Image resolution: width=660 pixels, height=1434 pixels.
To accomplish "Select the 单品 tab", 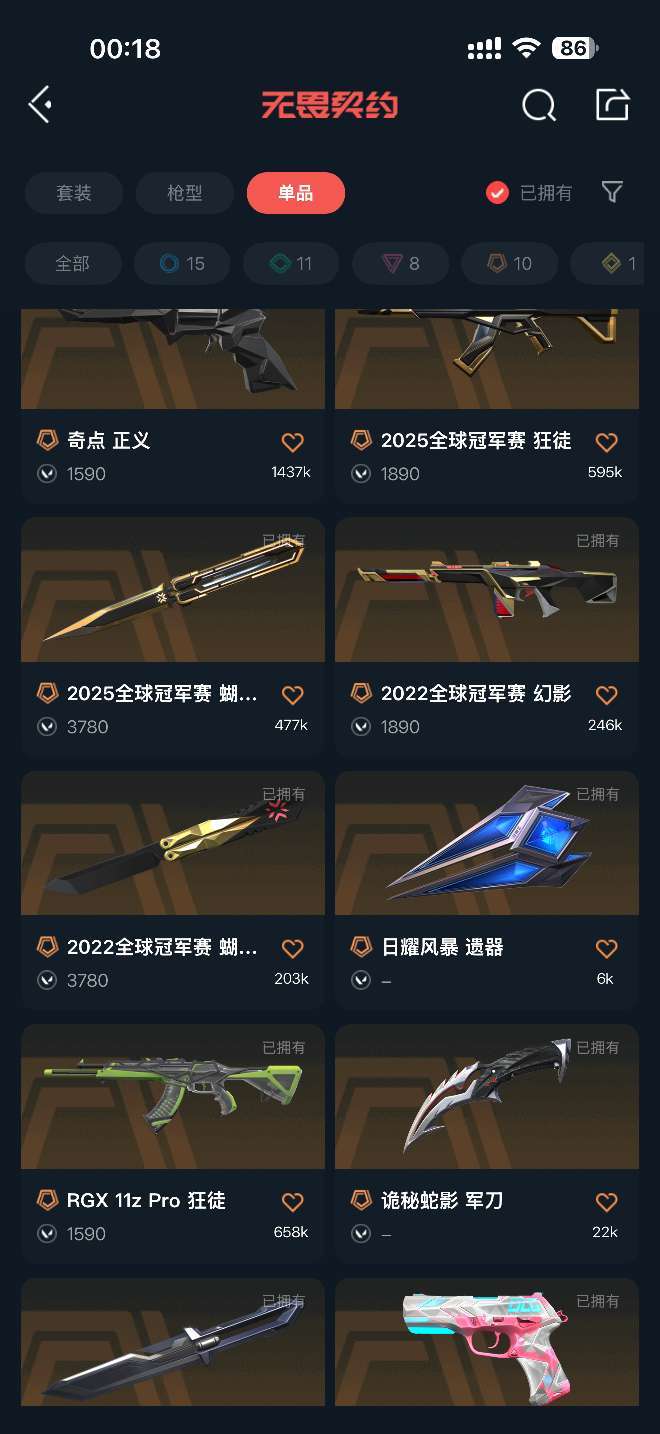I will (x=296, y=193).
